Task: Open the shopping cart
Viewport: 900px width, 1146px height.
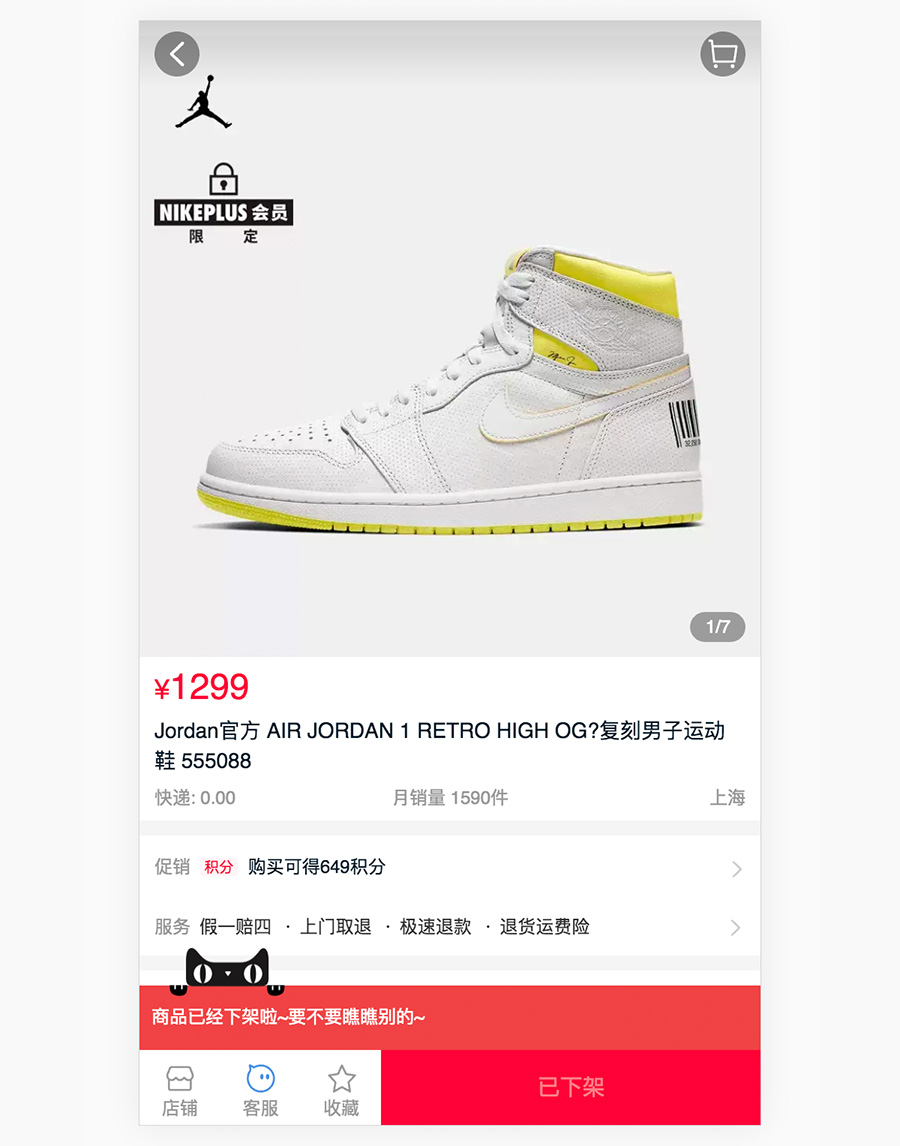Action: (x=722, y=54)
